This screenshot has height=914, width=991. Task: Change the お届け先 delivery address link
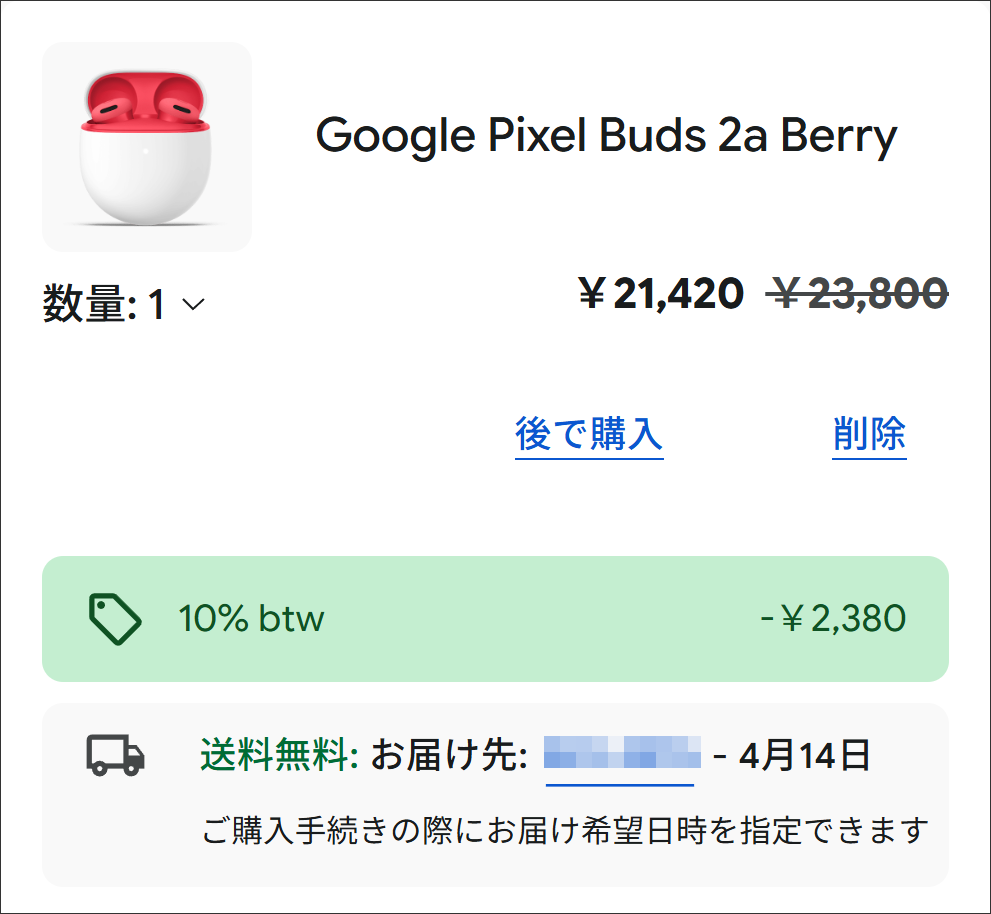coord(620,756)
